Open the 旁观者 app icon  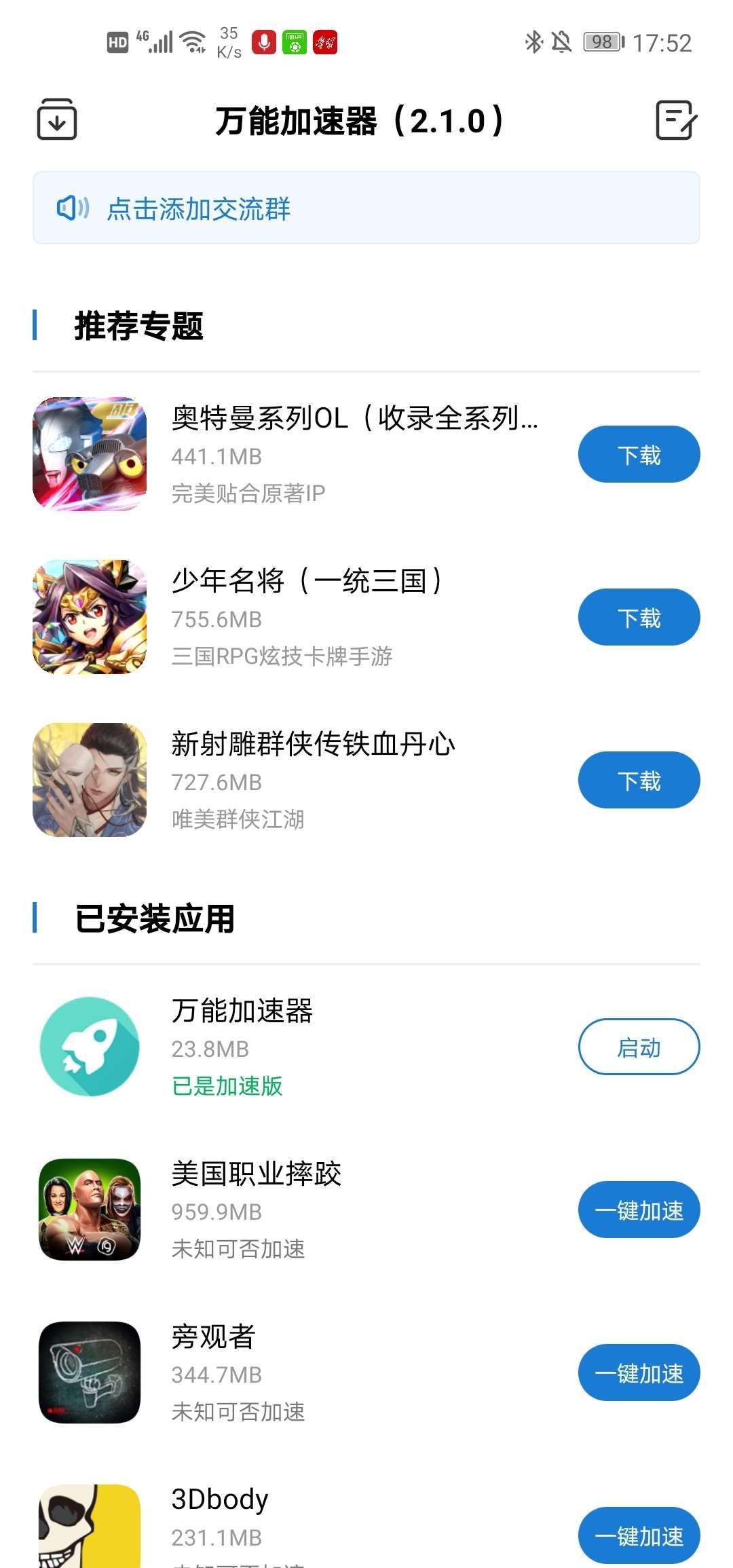[x=90, y=1373]
